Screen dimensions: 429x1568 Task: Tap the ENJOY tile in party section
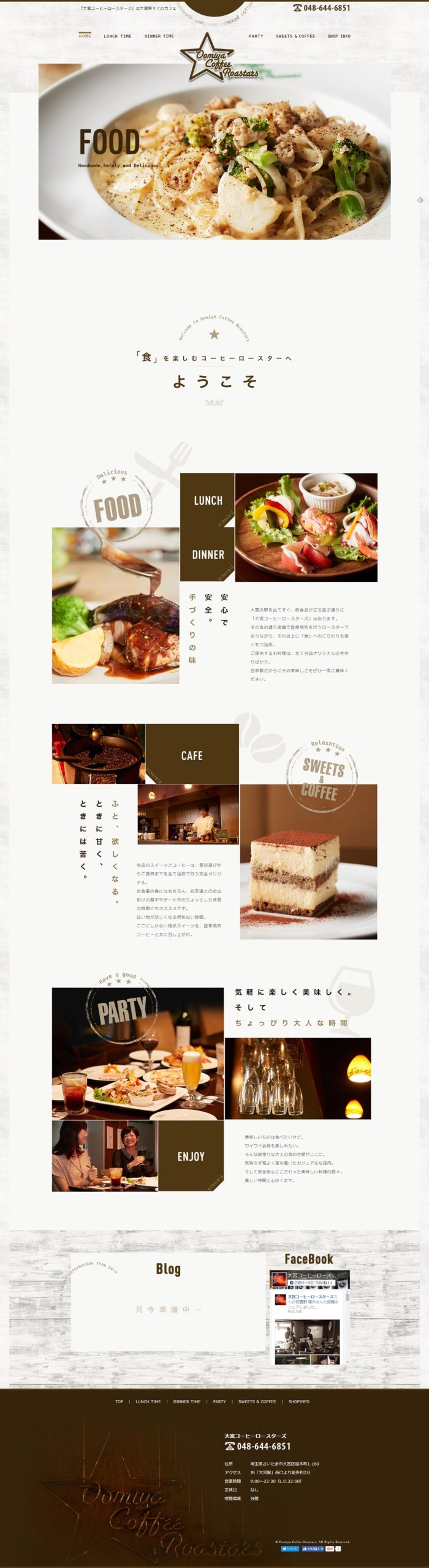pos(191,1156)
